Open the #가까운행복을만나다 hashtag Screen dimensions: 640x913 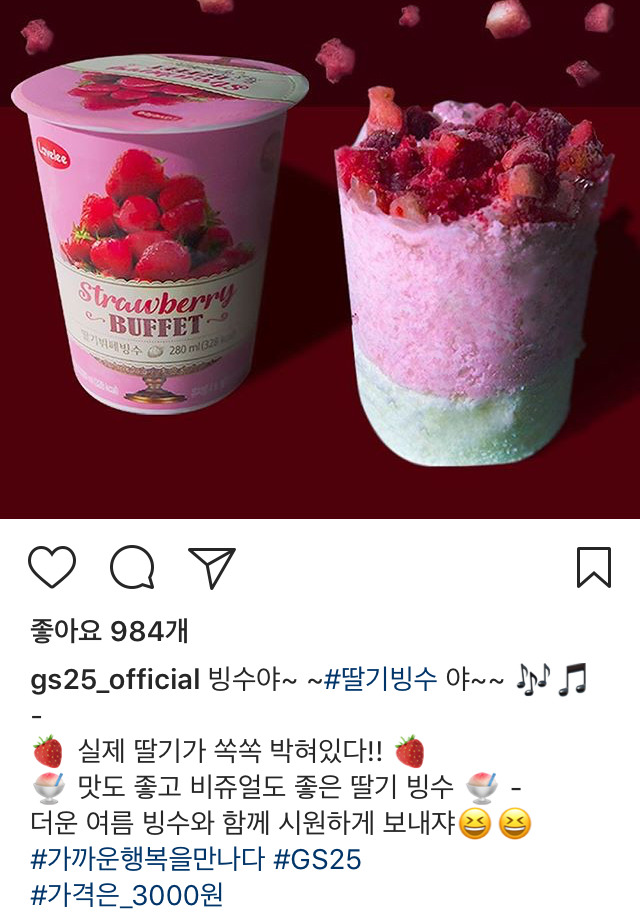147,859
